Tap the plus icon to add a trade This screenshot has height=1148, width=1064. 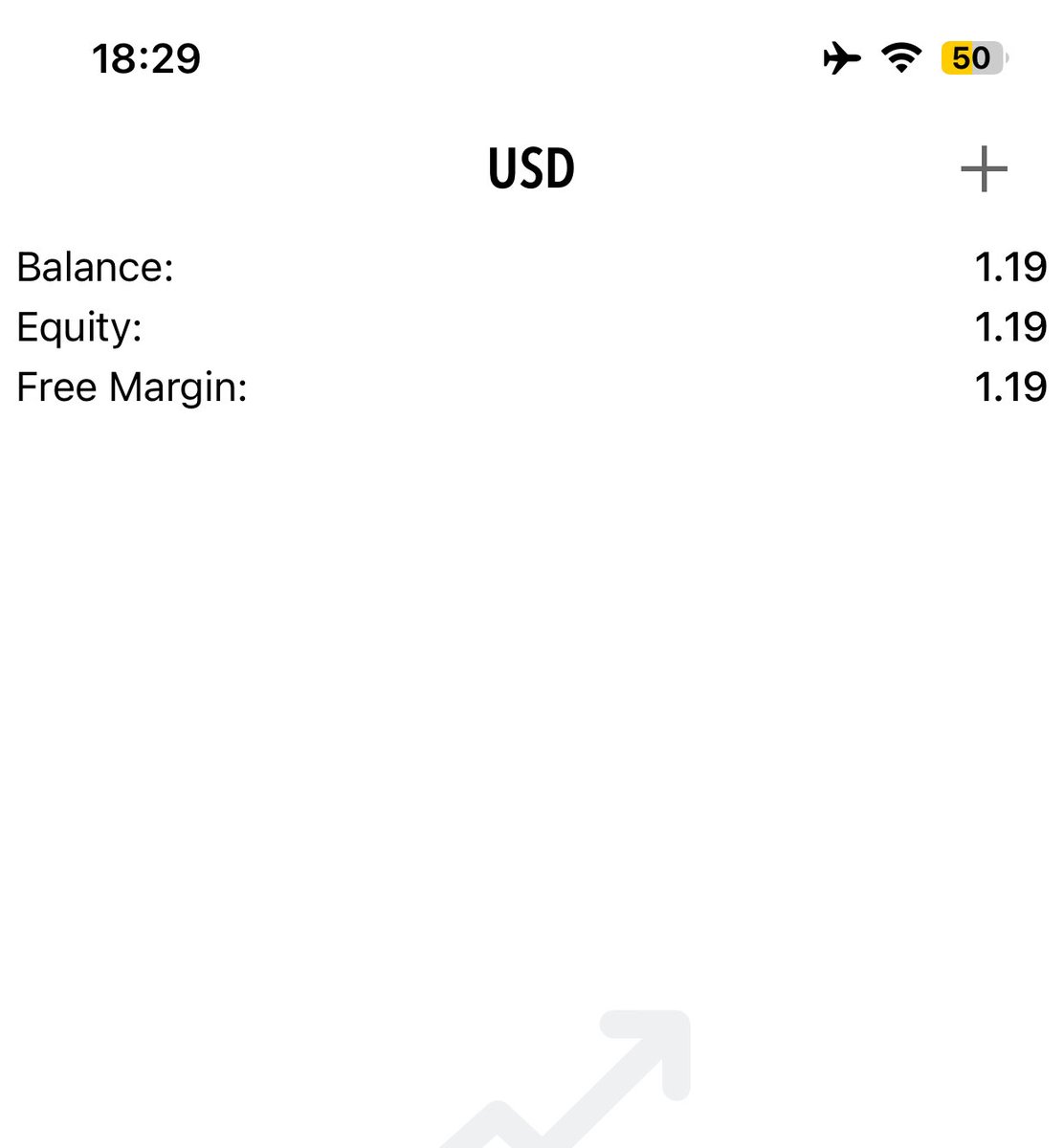(984, 169)
